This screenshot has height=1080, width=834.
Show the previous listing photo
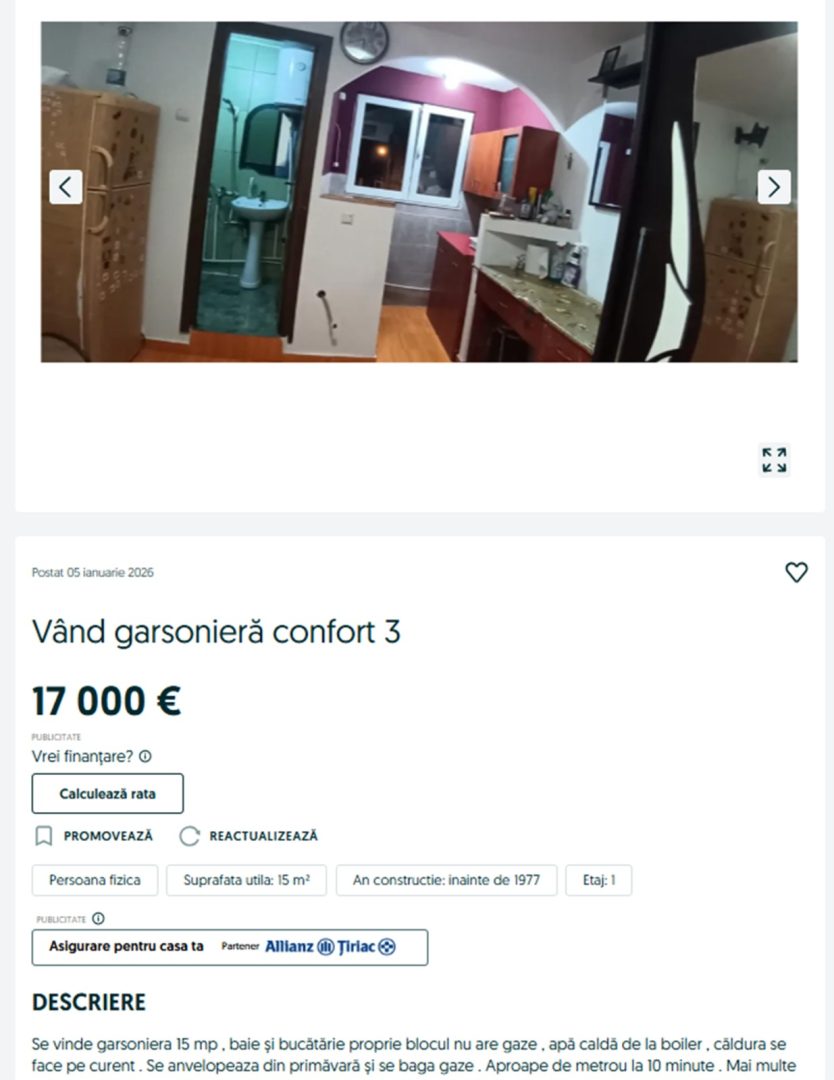point(66,187)
